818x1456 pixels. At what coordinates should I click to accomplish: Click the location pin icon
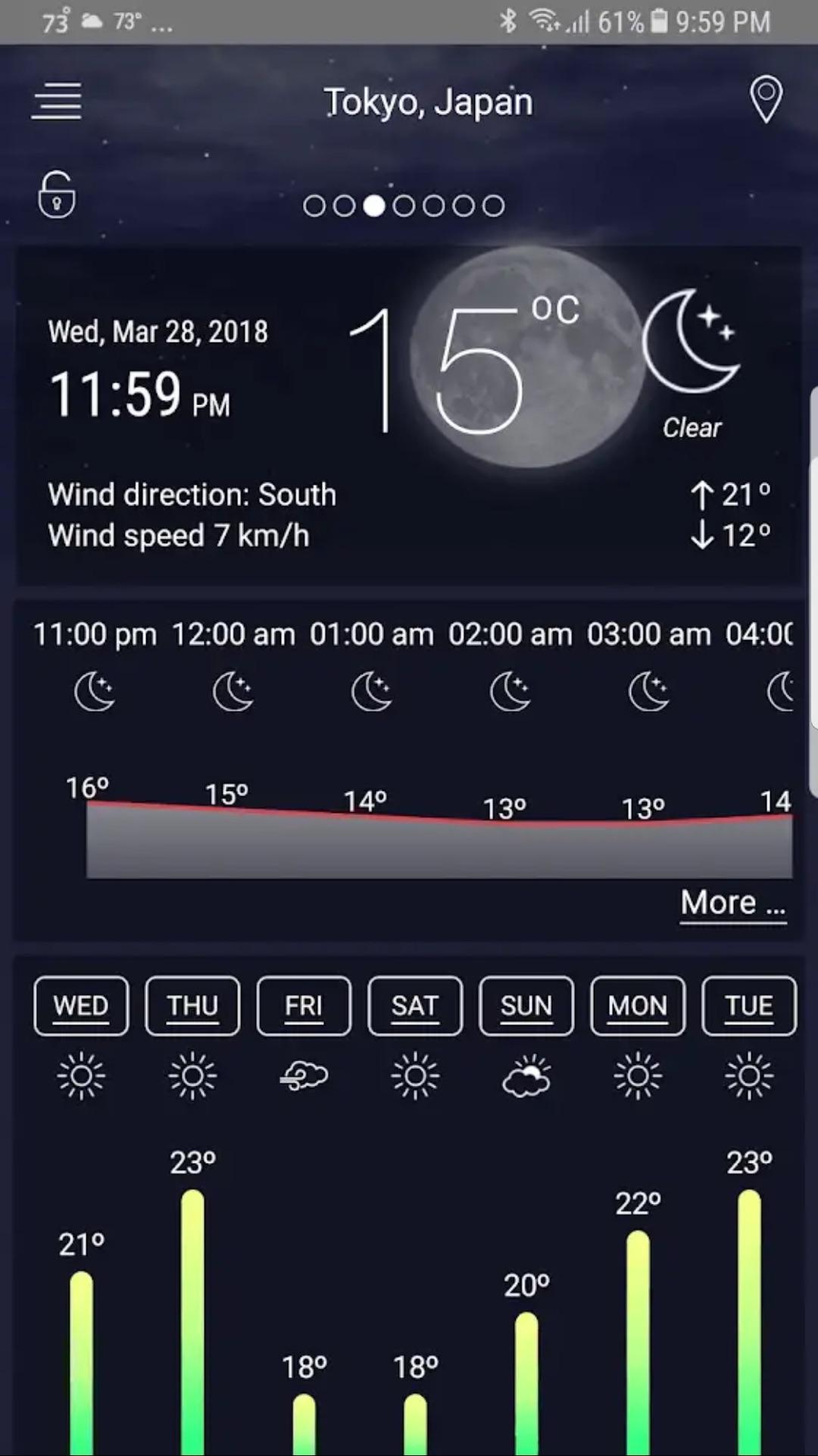(x=765, y=98)
